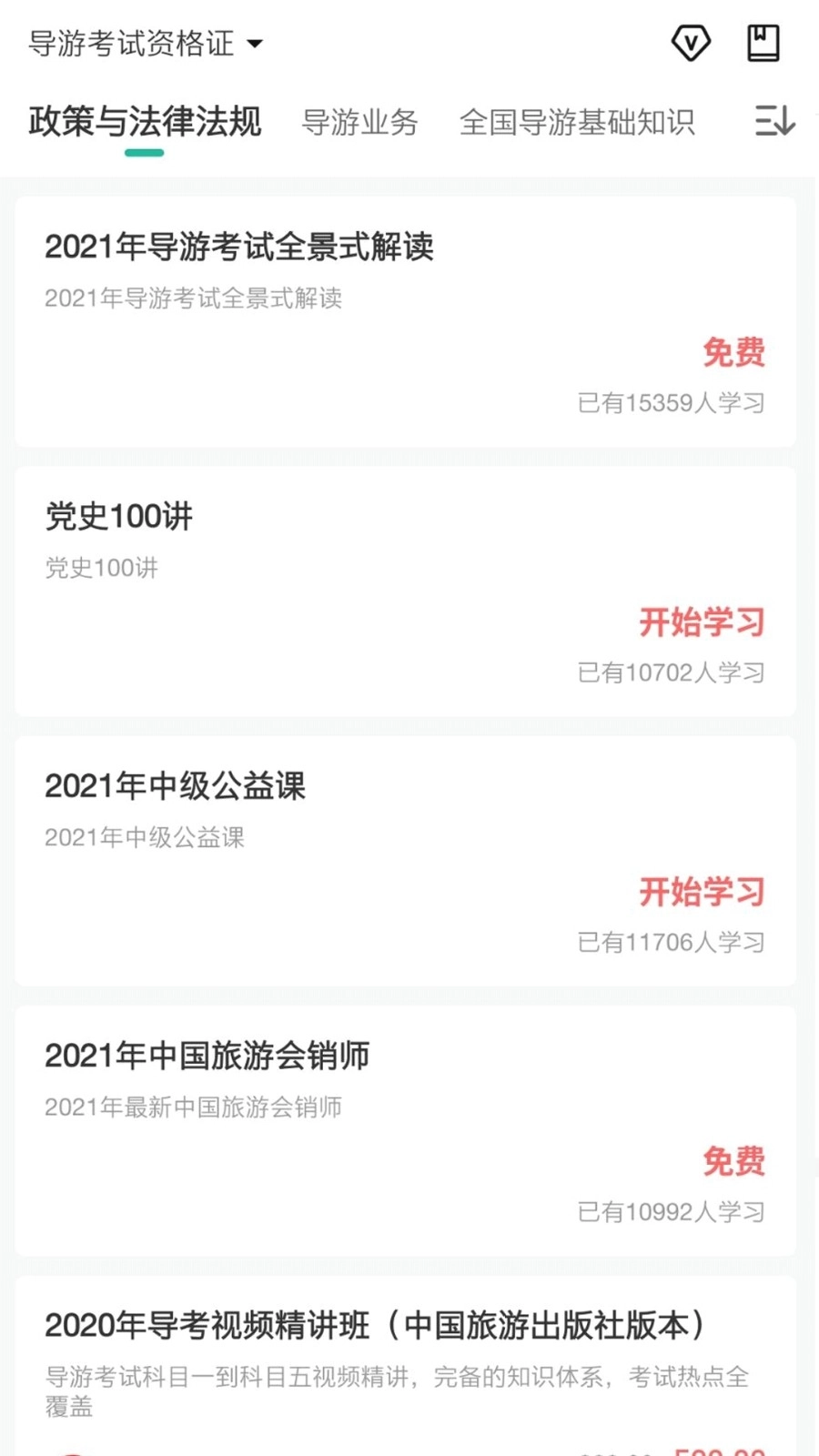819x1456 pixels.
Task: Open the 2021年导游考试全景式解读 course card
Action: 409,318
